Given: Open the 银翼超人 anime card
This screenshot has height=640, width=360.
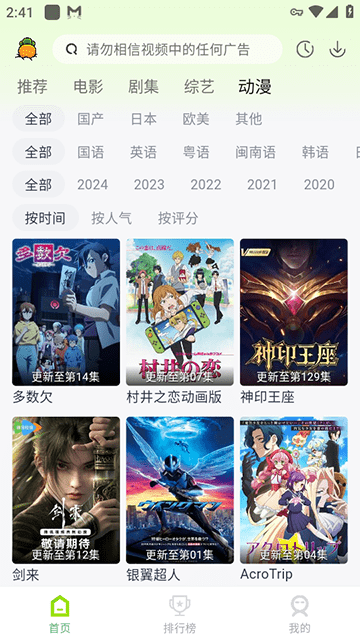Looking at the screenshot, I should 180,499.
